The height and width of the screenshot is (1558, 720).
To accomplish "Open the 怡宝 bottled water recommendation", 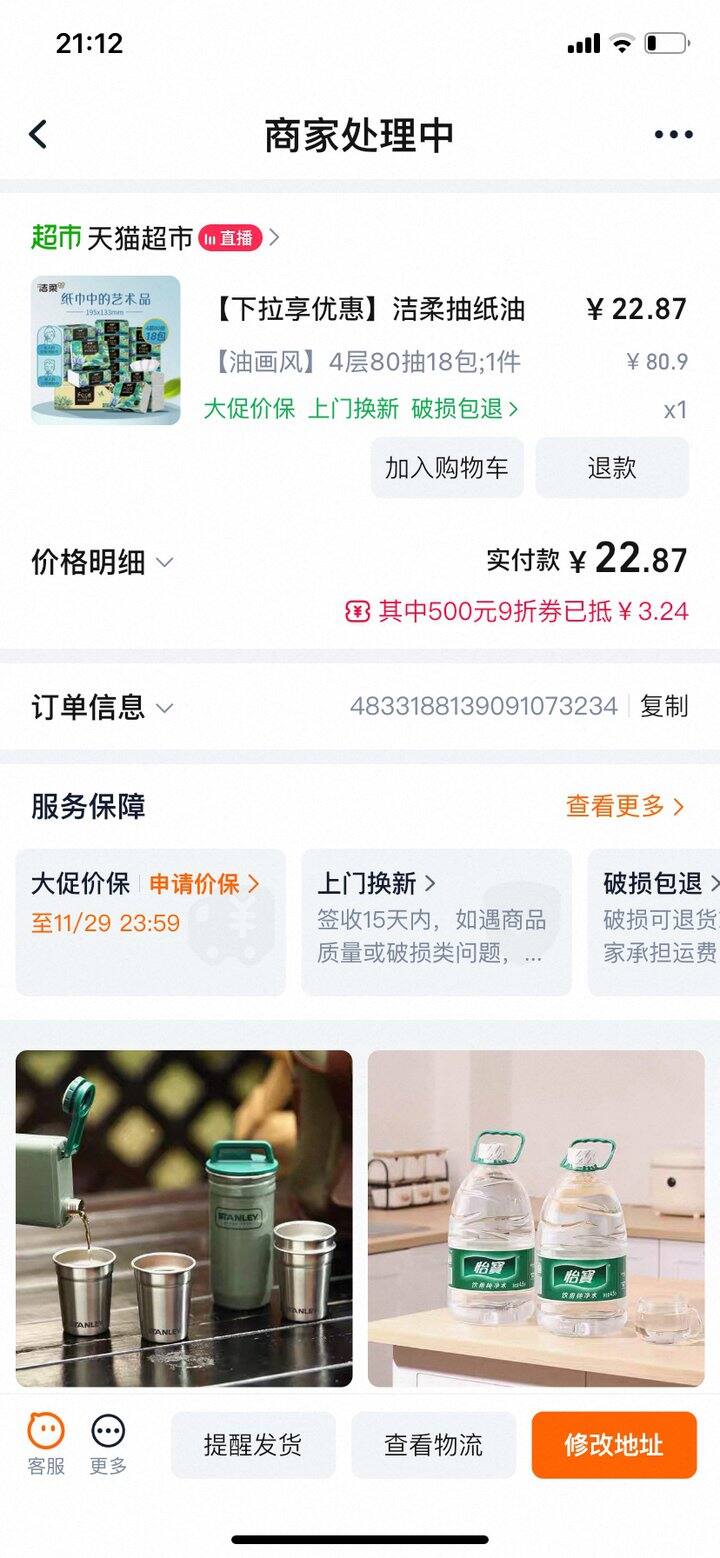I will [x=536, y=1218].
